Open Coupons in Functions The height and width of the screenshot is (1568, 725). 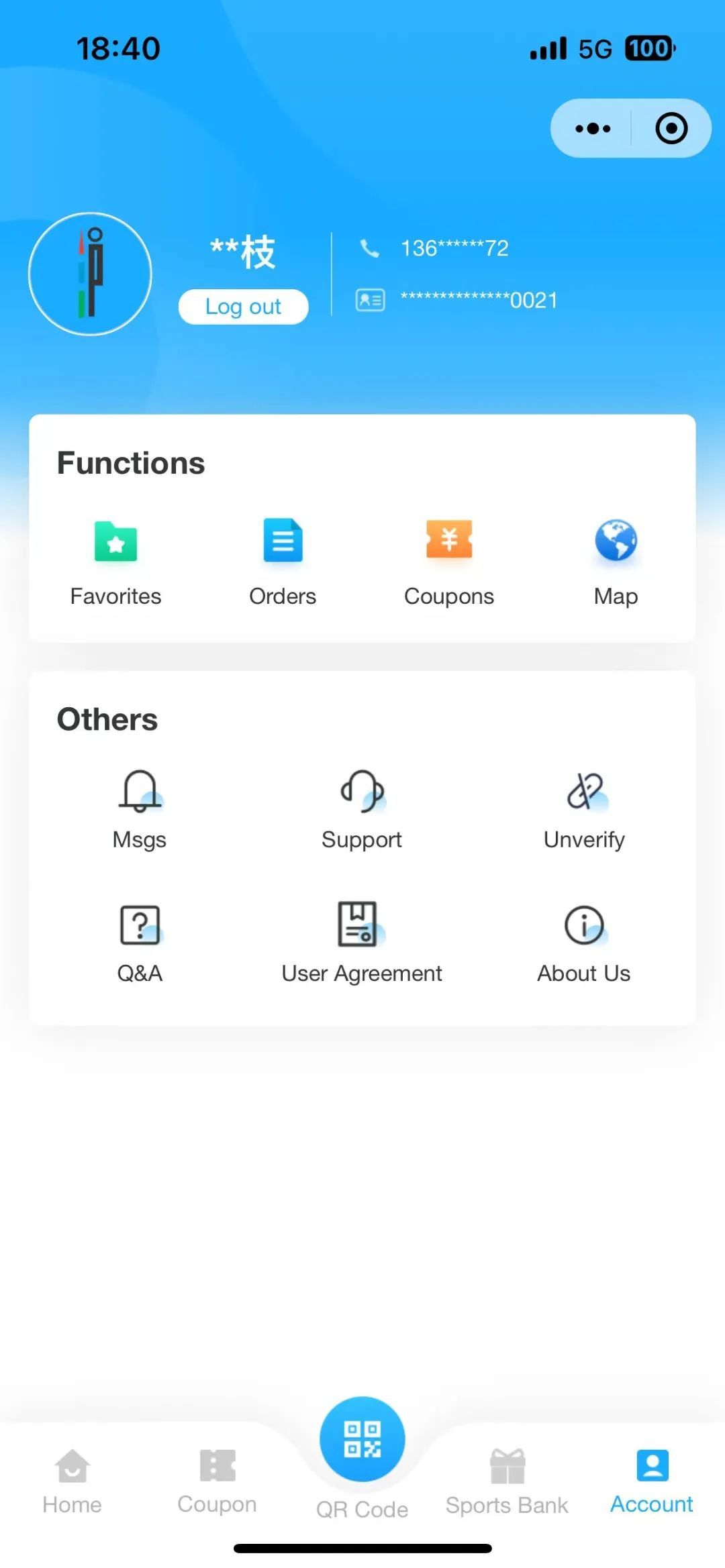click(449, 560)
